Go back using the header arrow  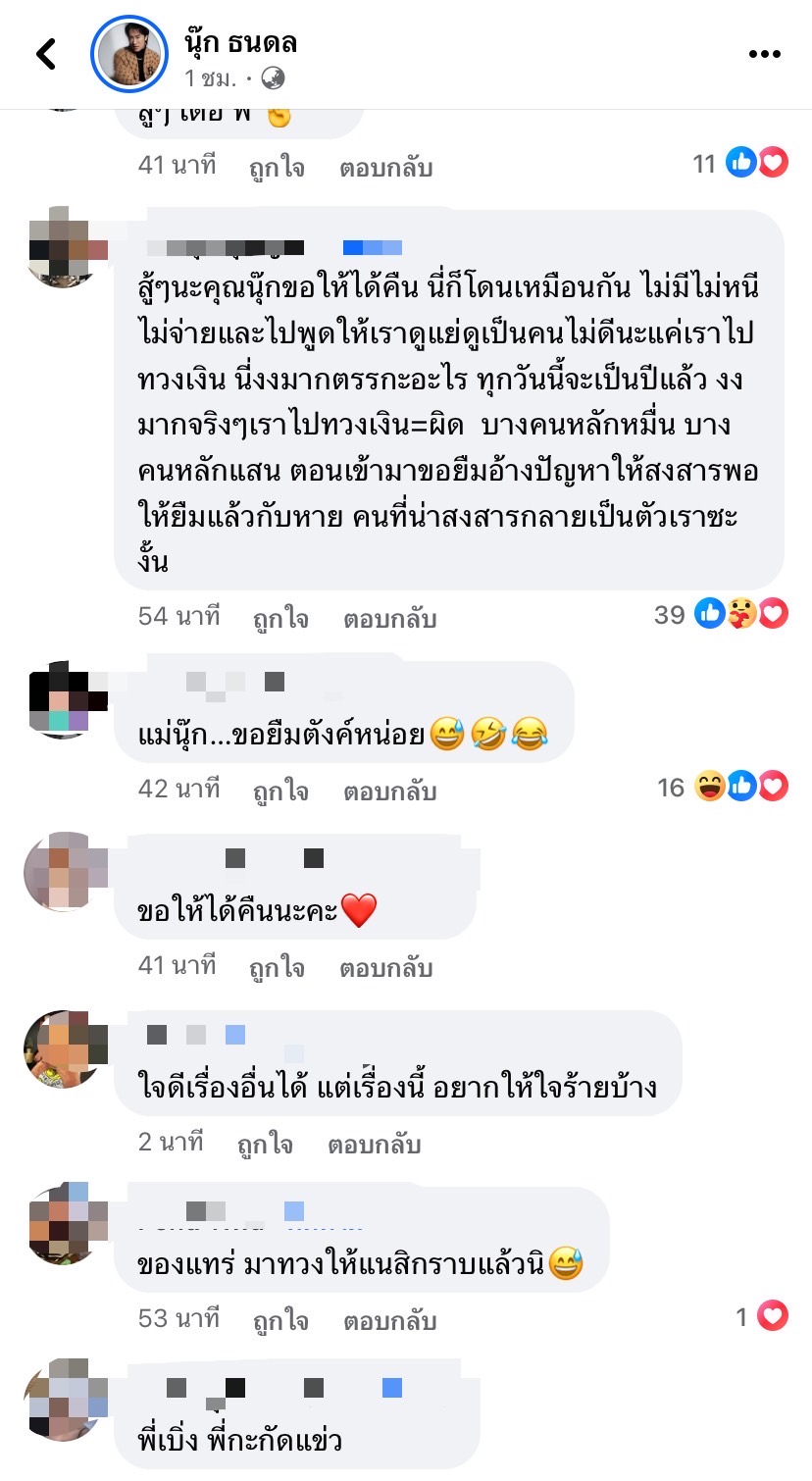click(46, 54)
